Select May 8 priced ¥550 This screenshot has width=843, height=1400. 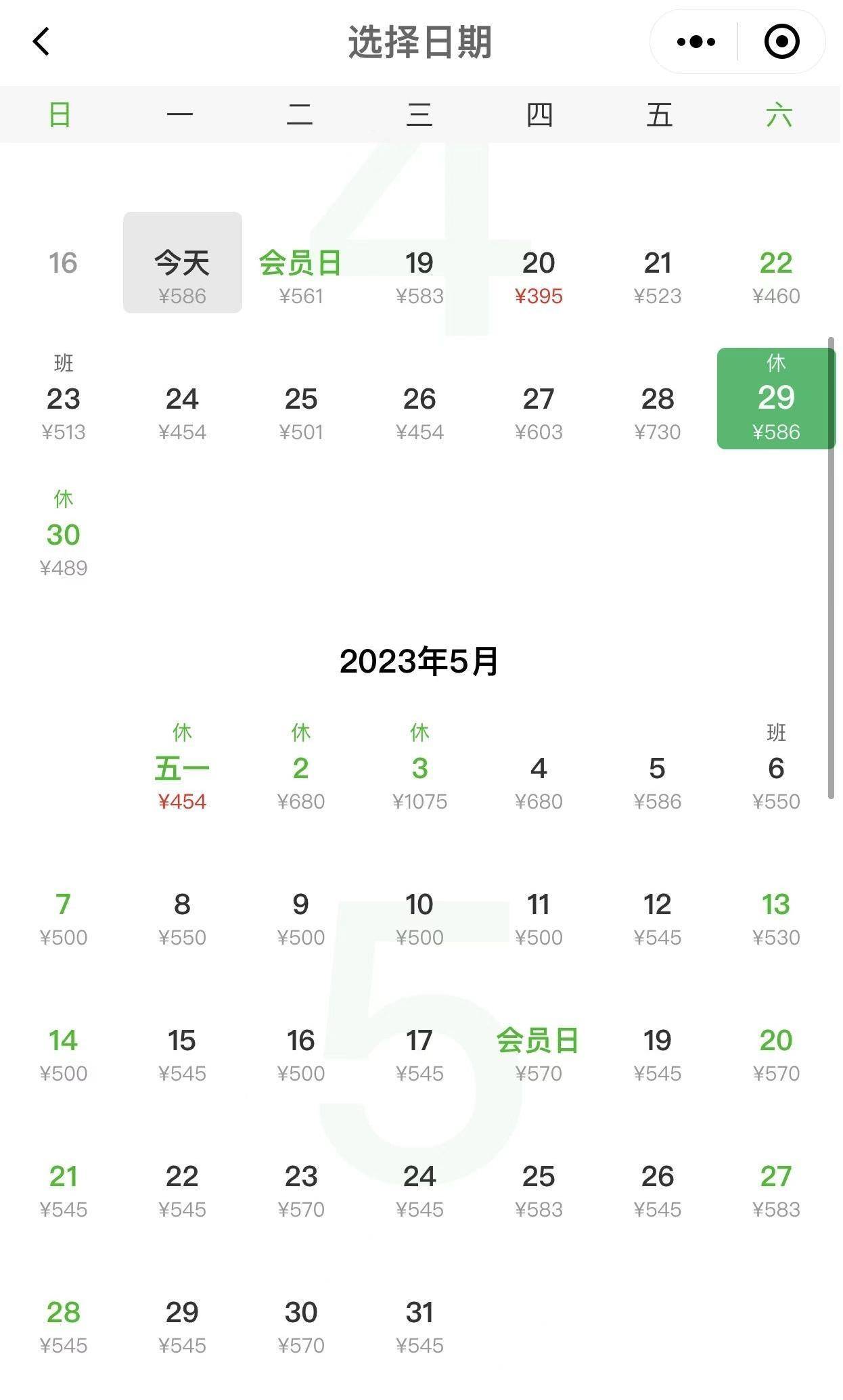pyautogui.click(x=182, y=918)
